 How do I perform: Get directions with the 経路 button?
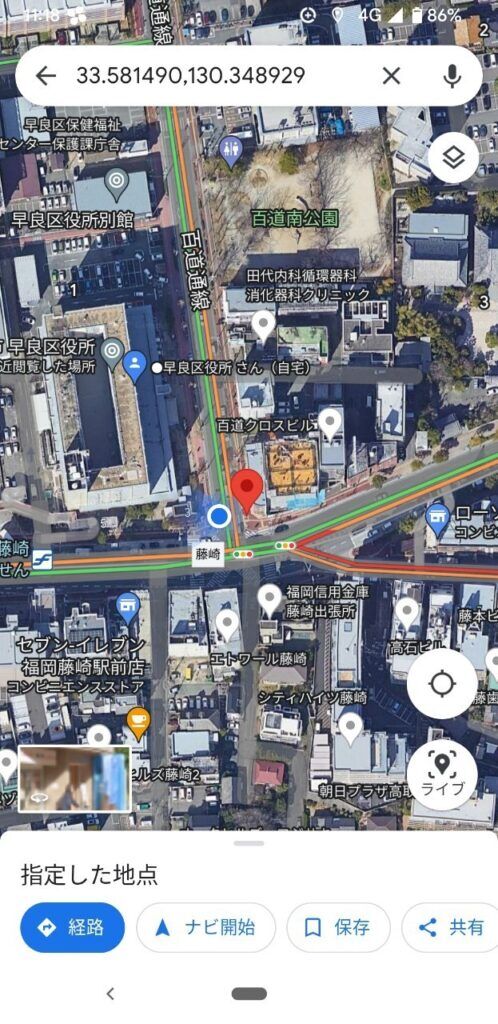(72, 927)
